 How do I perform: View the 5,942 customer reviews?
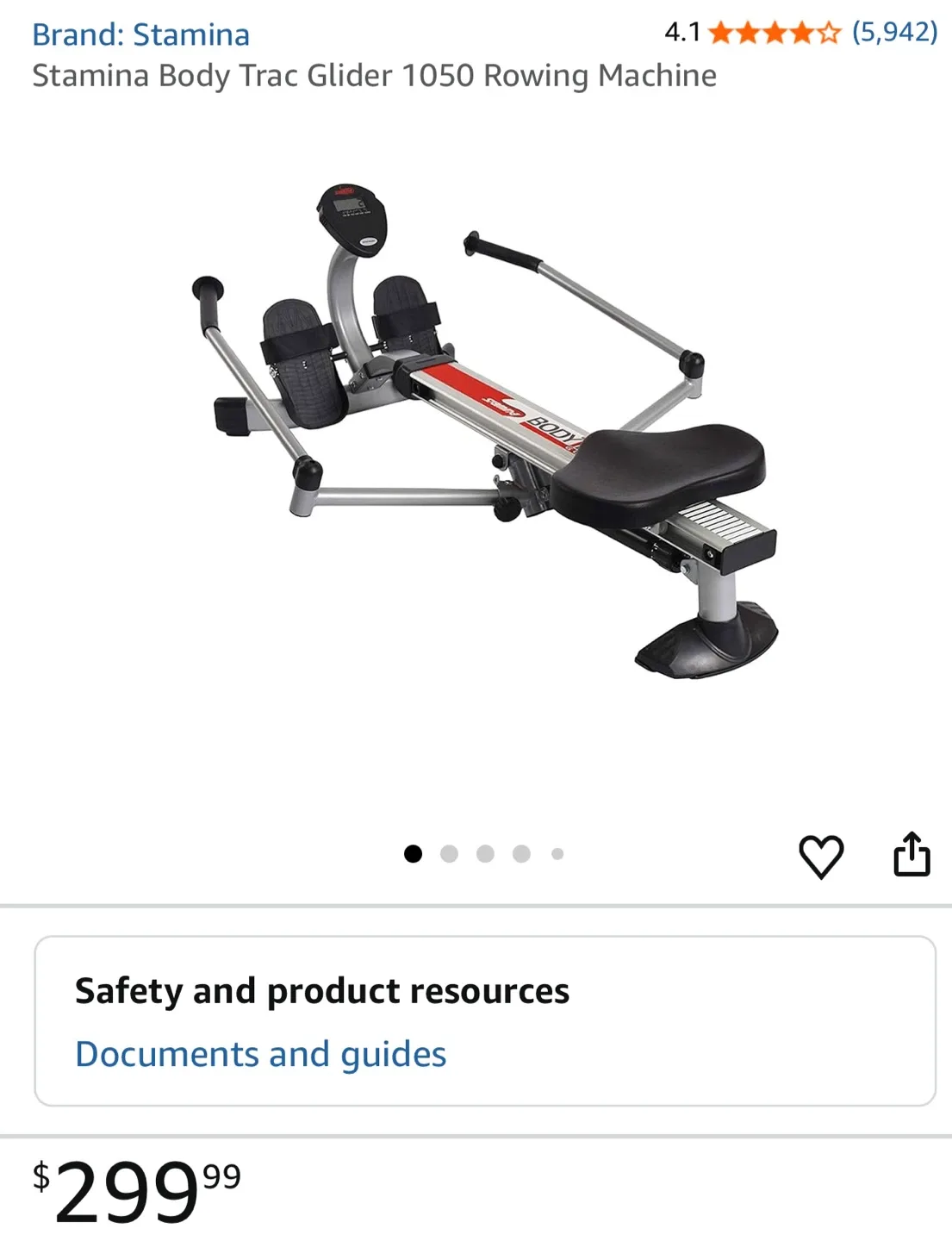(893, 34)
